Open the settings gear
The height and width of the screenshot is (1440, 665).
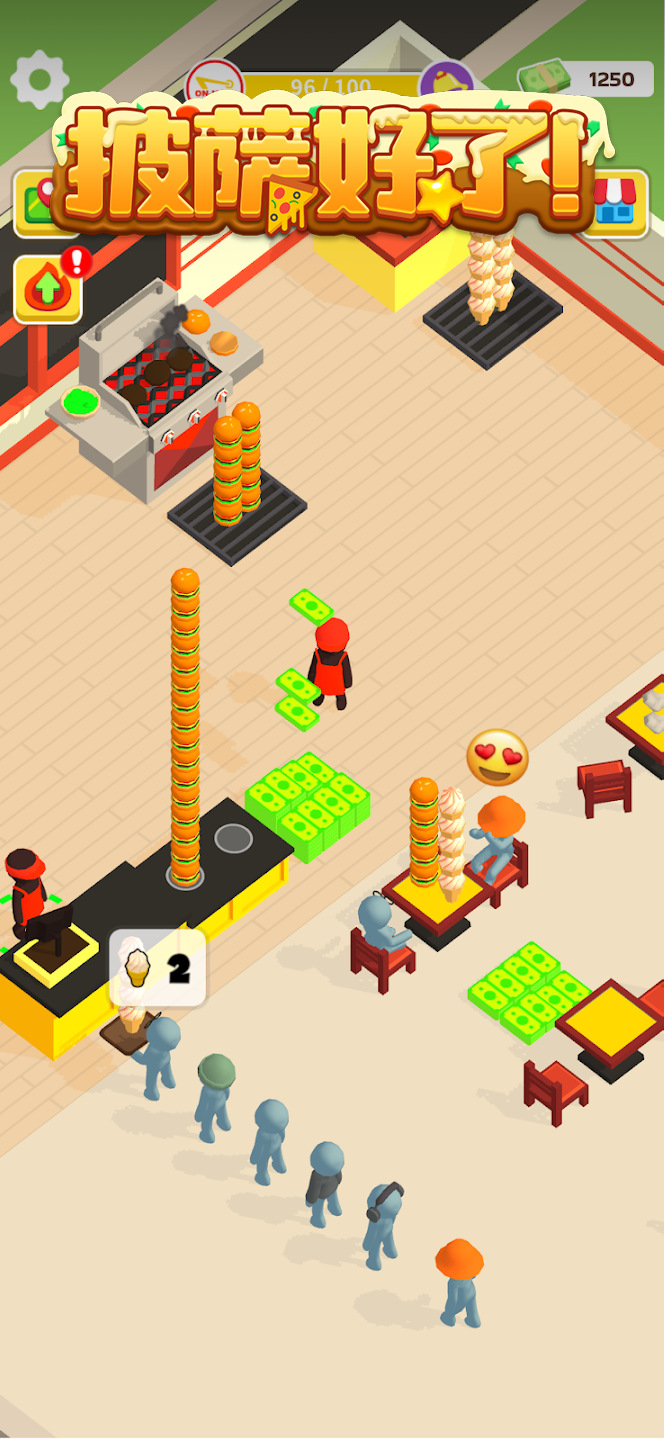[x=40, y=79]
